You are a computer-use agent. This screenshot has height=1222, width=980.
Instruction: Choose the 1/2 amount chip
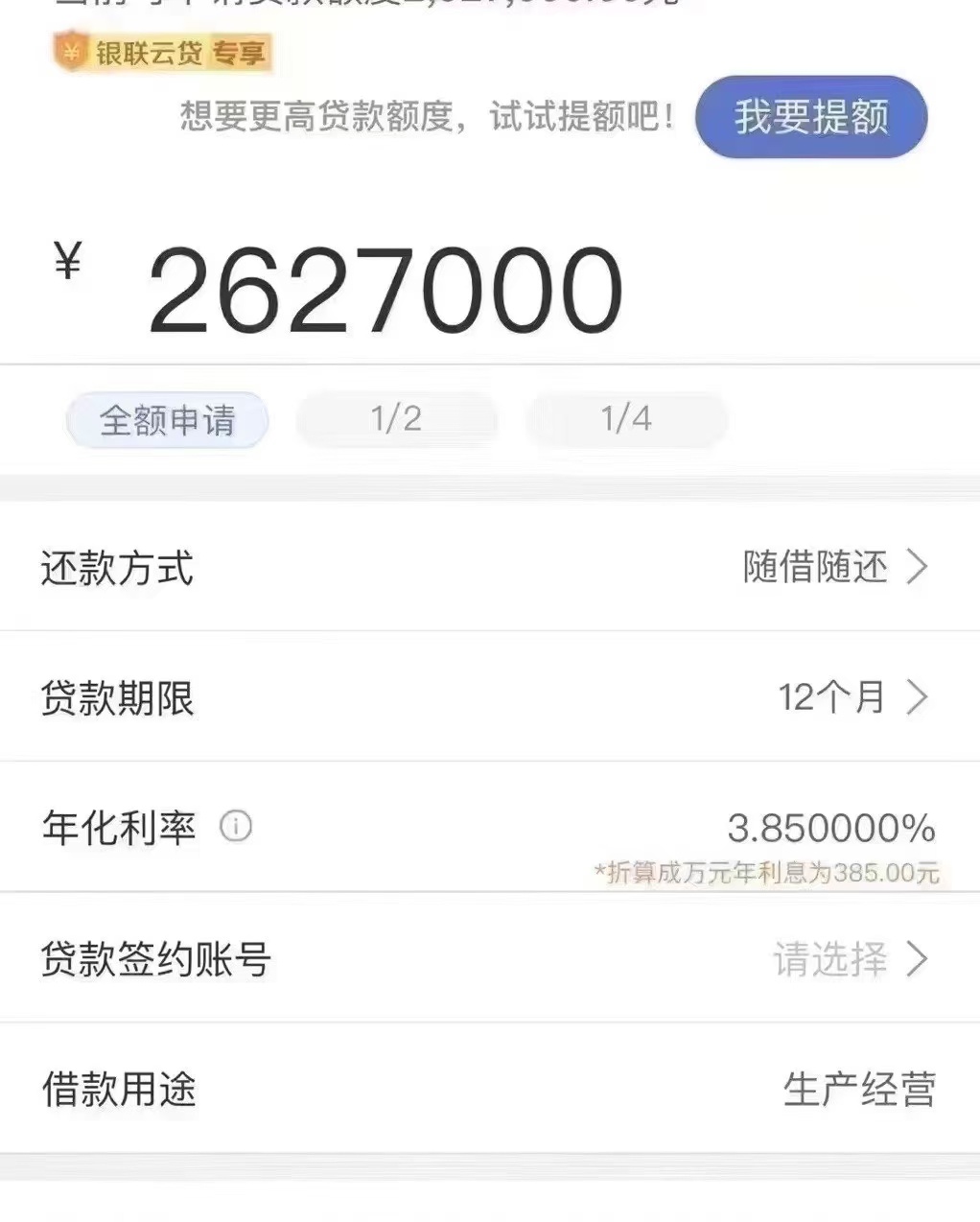(396, 419)
